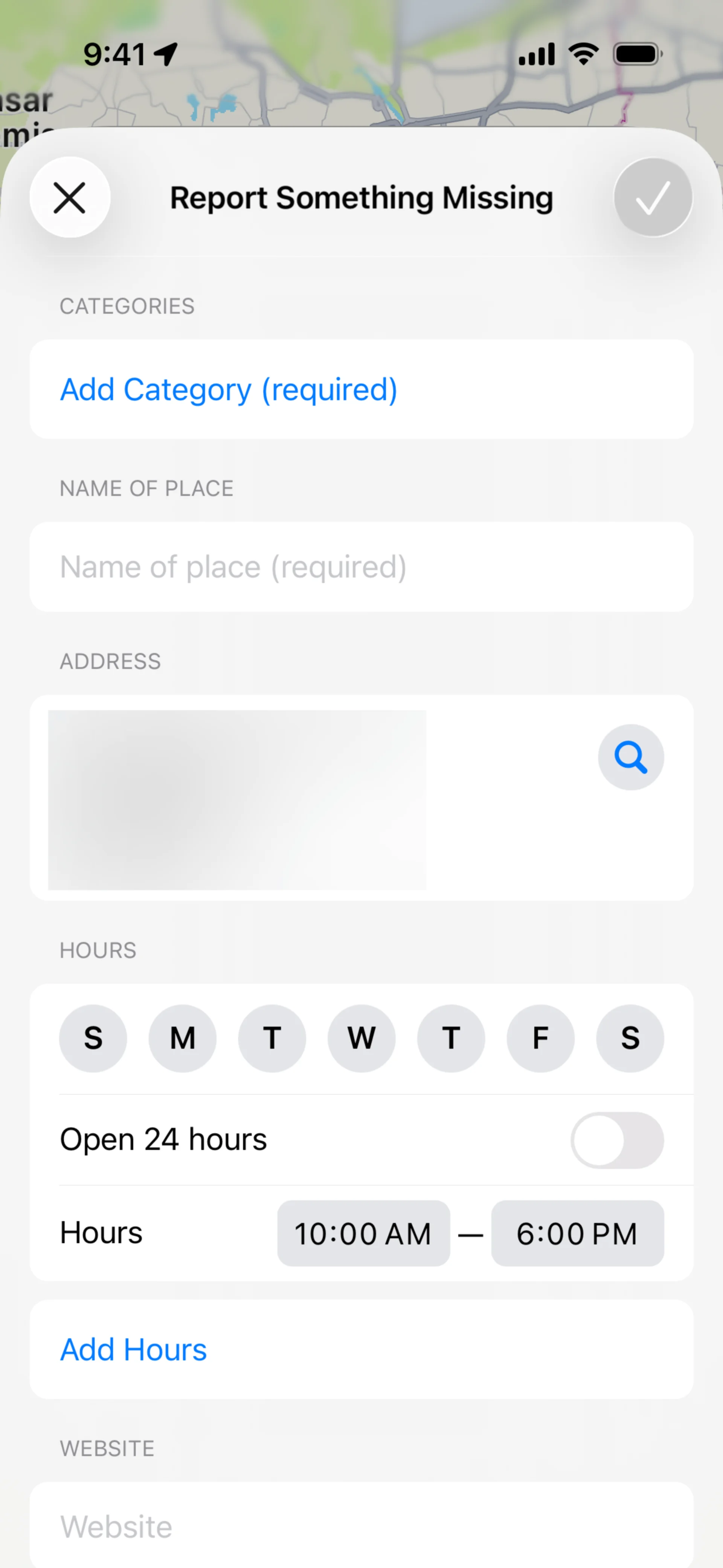Tap Add Hours
Image resolution: width=723 pixels, height=1568 pixels.
point(134,1349)
